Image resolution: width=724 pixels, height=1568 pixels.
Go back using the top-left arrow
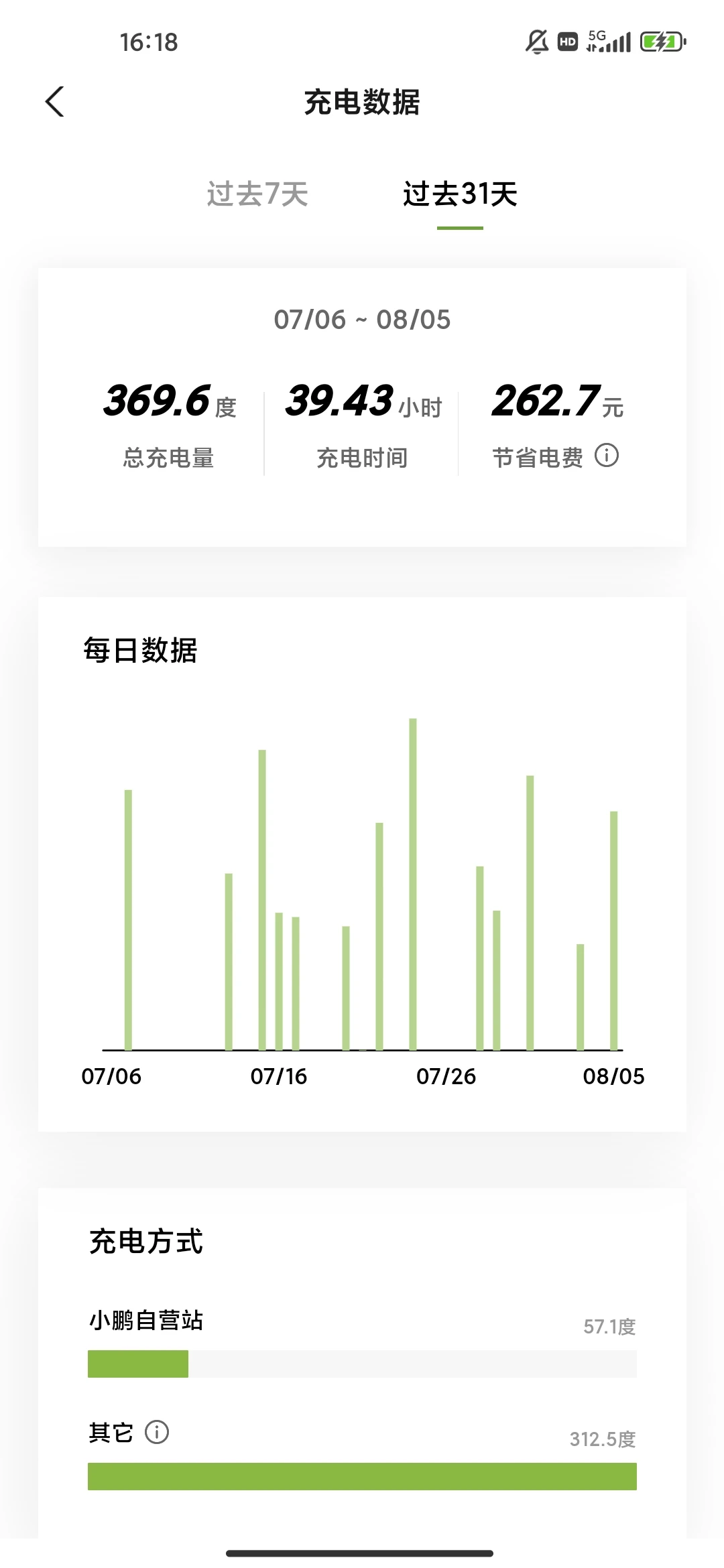coord(55,102)
